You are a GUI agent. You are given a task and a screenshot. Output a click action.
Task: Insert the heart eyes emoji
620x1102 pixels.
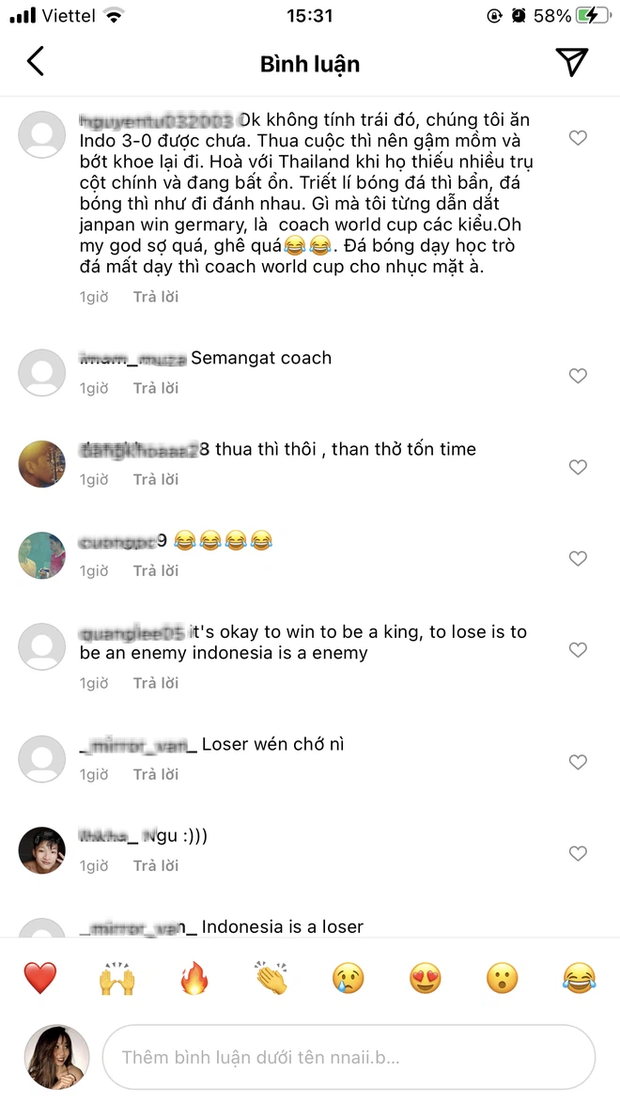pos(425,978)
